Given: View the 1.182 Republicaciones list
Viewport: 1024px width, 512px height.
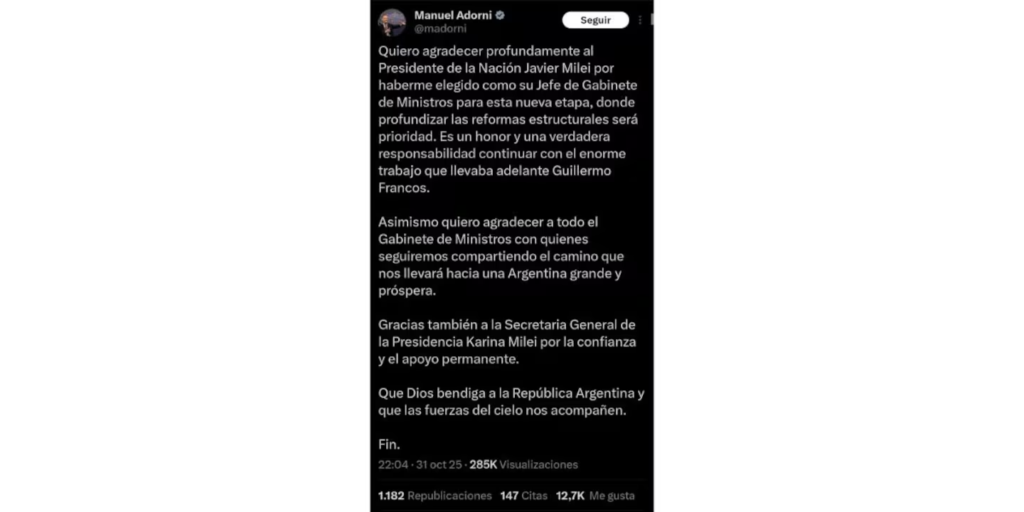Looking at the screenshot, I should pyautogui.click(x=435, y=496).
